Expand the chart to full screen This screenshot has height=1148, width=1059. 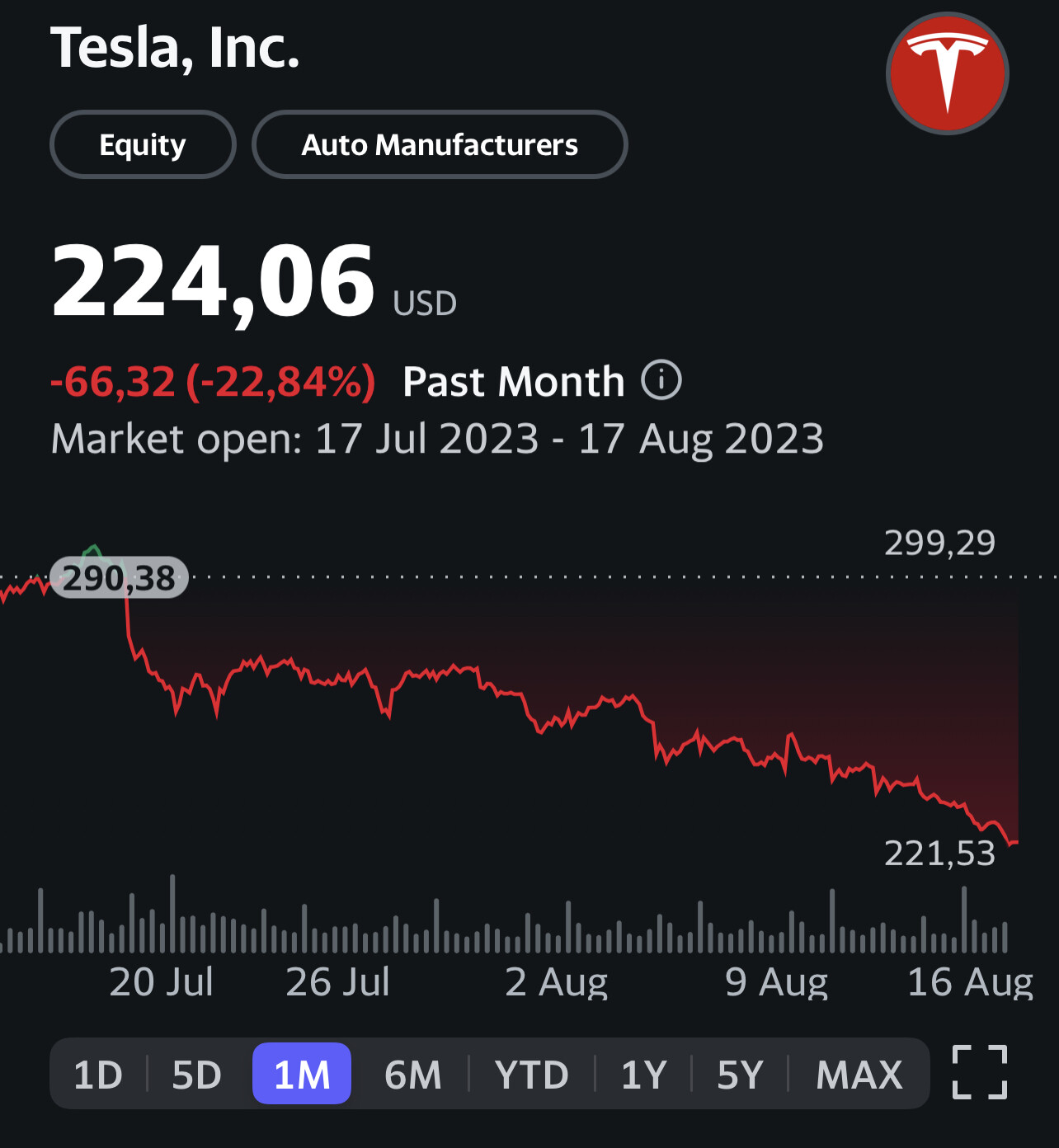(980, 1072)
